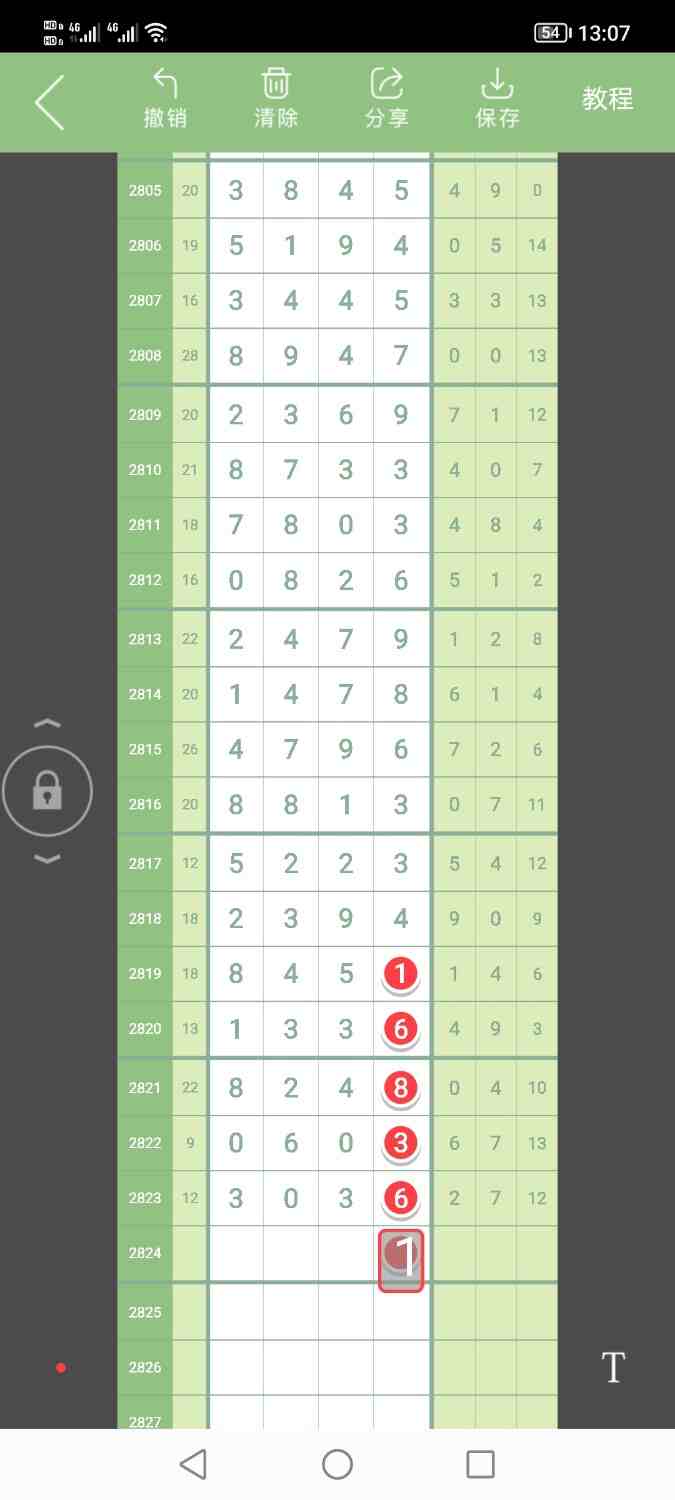The width and height of the screenshot is (675, 1500).
Task: Open recent apps from navigation bar
Action: [480, 1465]
